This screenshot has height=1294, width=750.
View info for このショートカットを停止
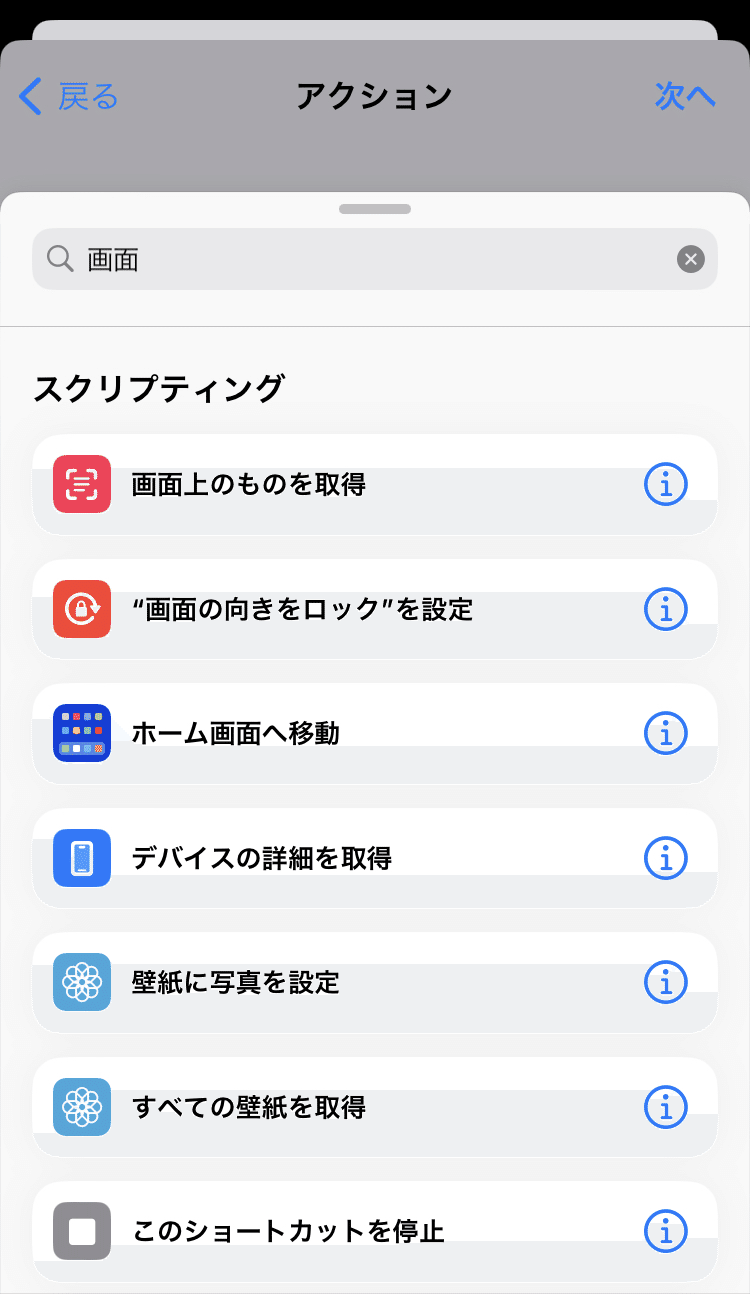(666, 1232)
